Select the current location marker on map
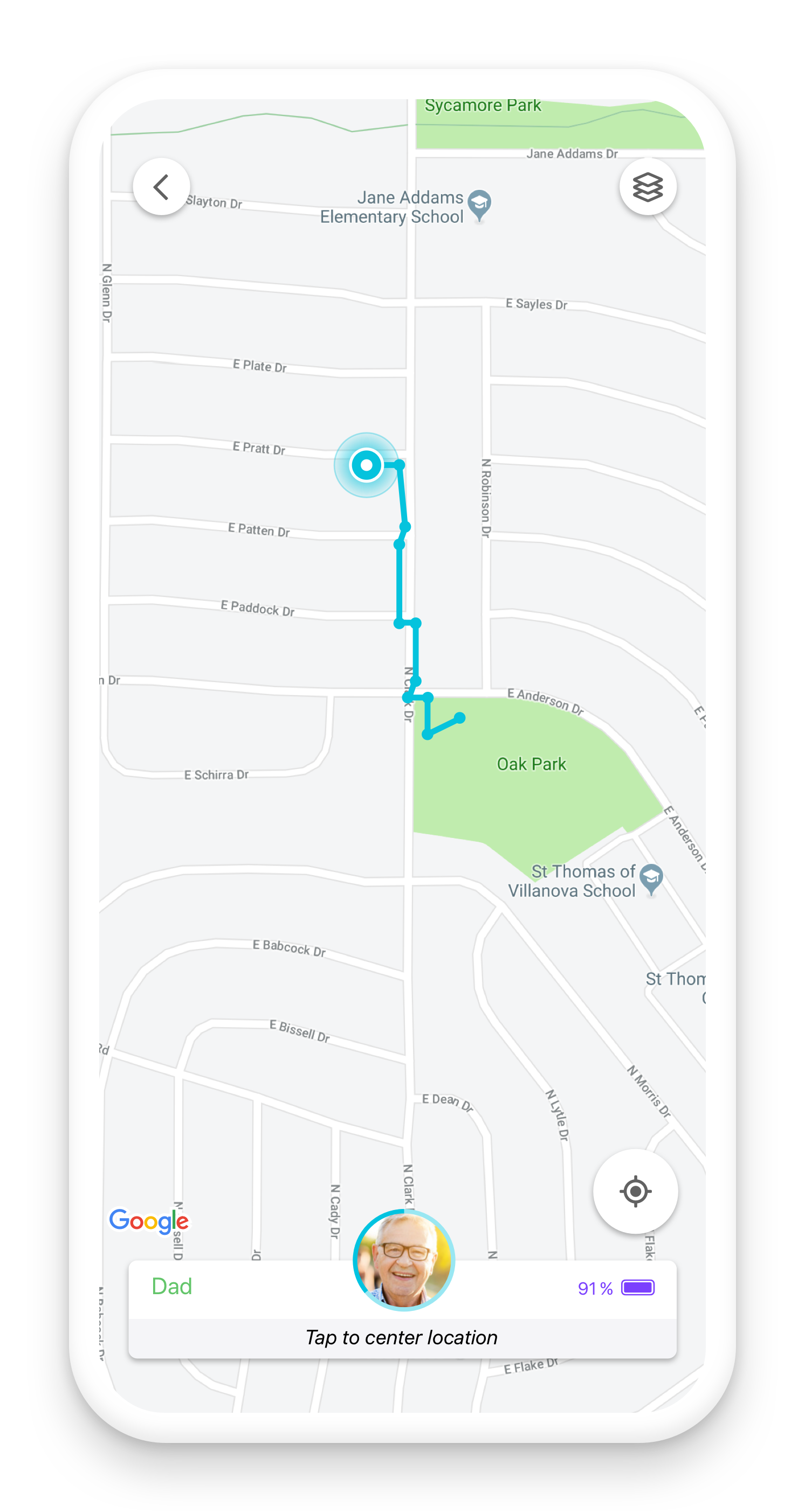The height and width of the screenshot is (1512, 805). point(366,465)
